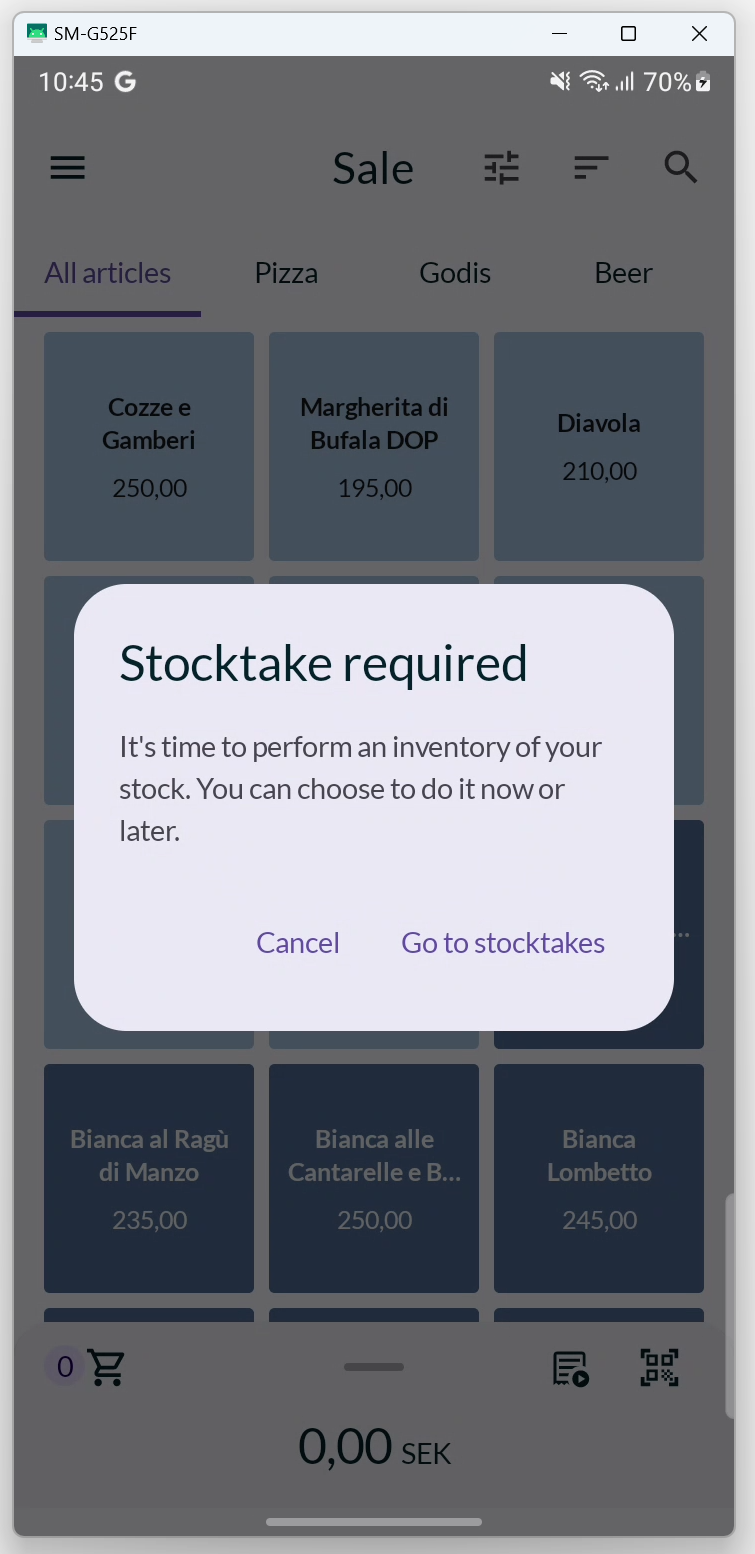Image resolution: width=755 pixels, height=1554 pixels.
Task: Close the emulator window
Action: click(x=699, y=34)
